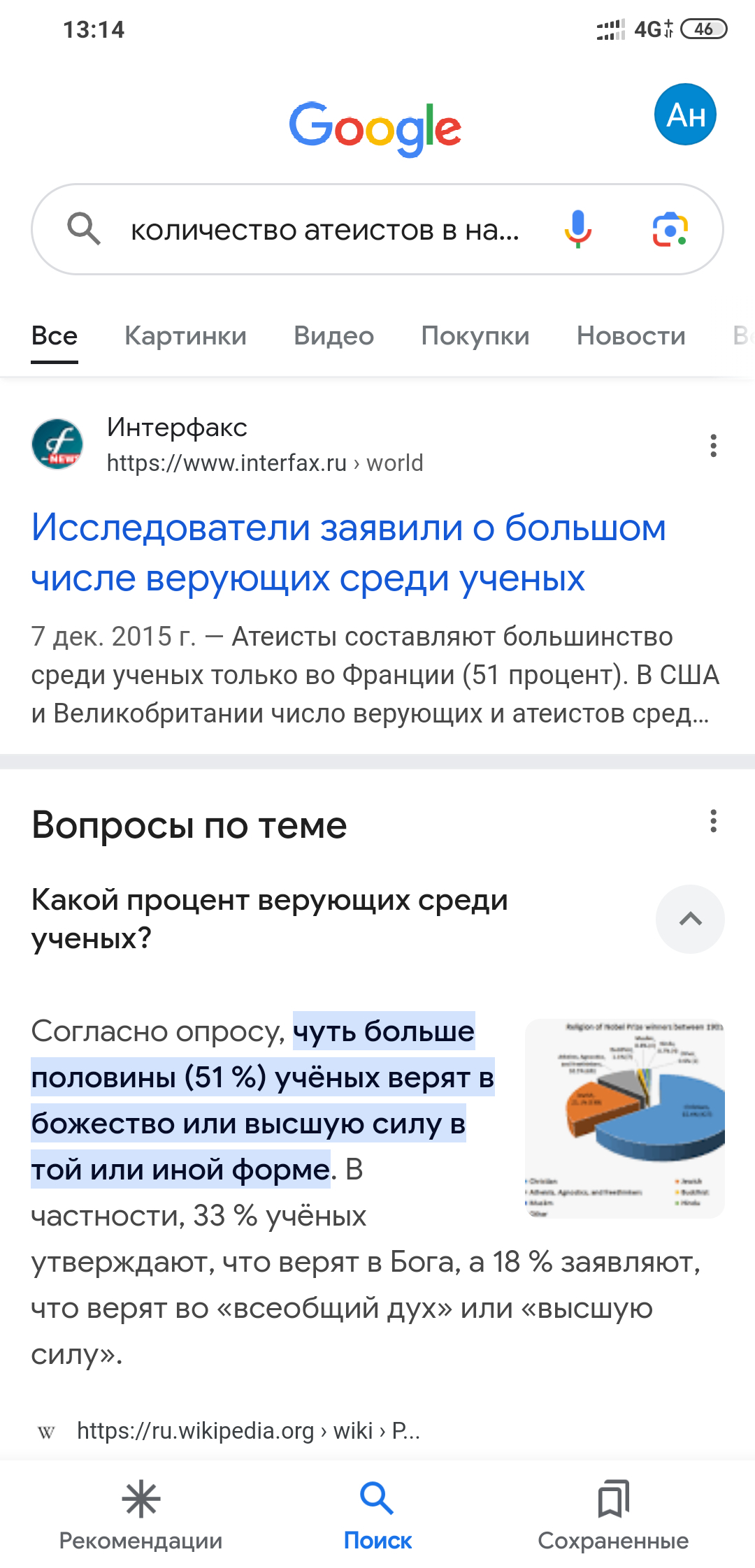Switch to the Новости tab

pos(631,336)
